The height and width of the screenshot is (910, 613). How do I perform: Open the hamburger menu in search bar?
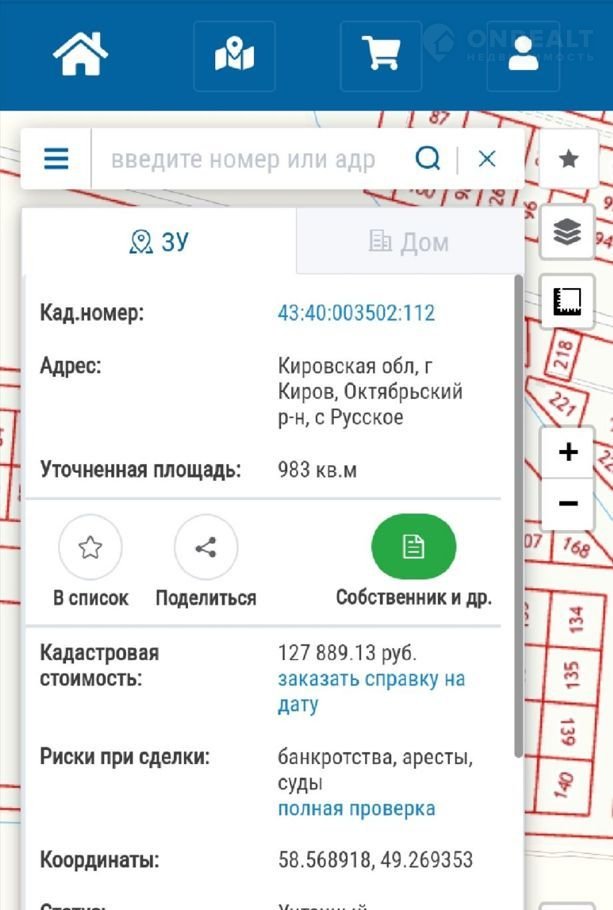tap(56, 159)
